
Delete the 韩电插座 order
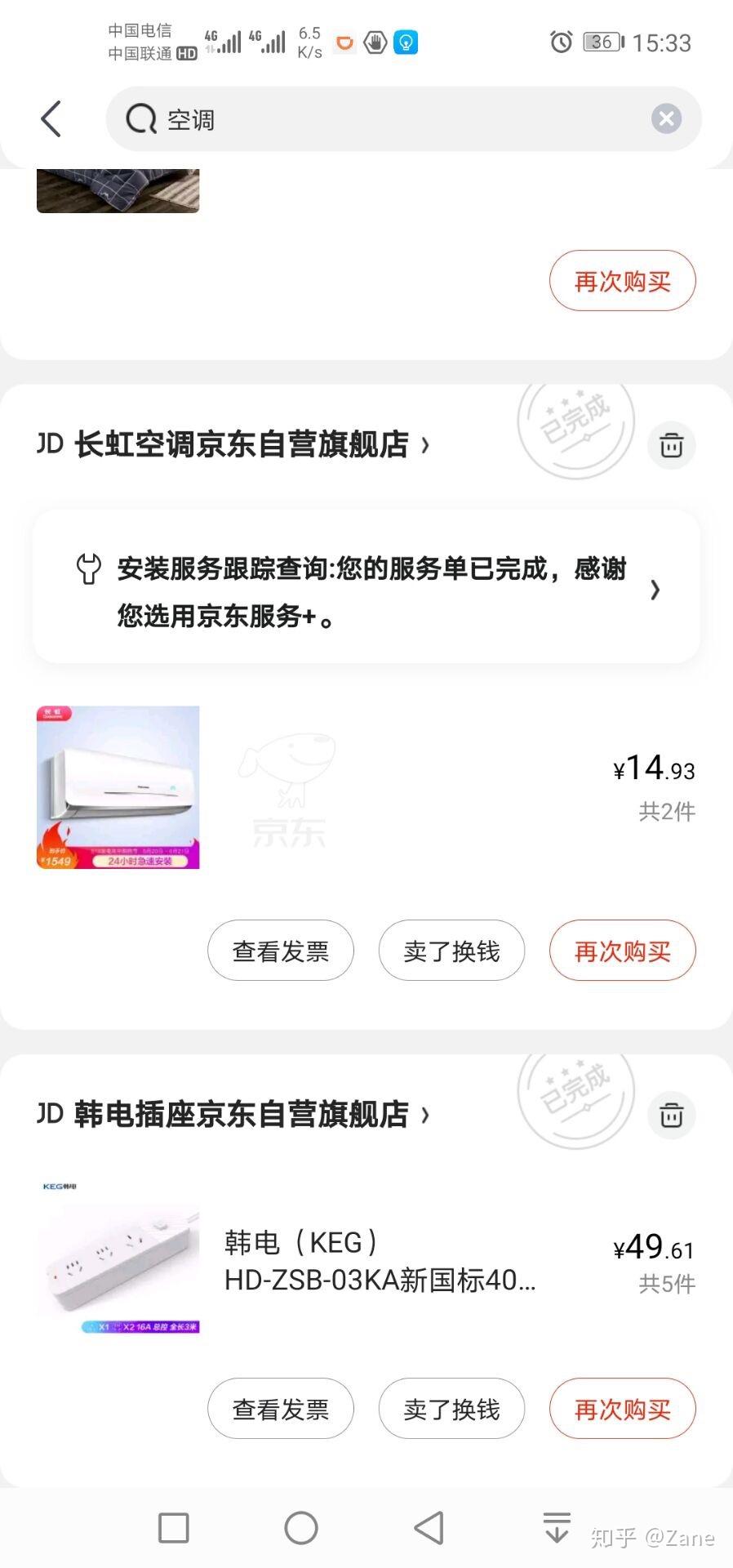(671, 1115)
